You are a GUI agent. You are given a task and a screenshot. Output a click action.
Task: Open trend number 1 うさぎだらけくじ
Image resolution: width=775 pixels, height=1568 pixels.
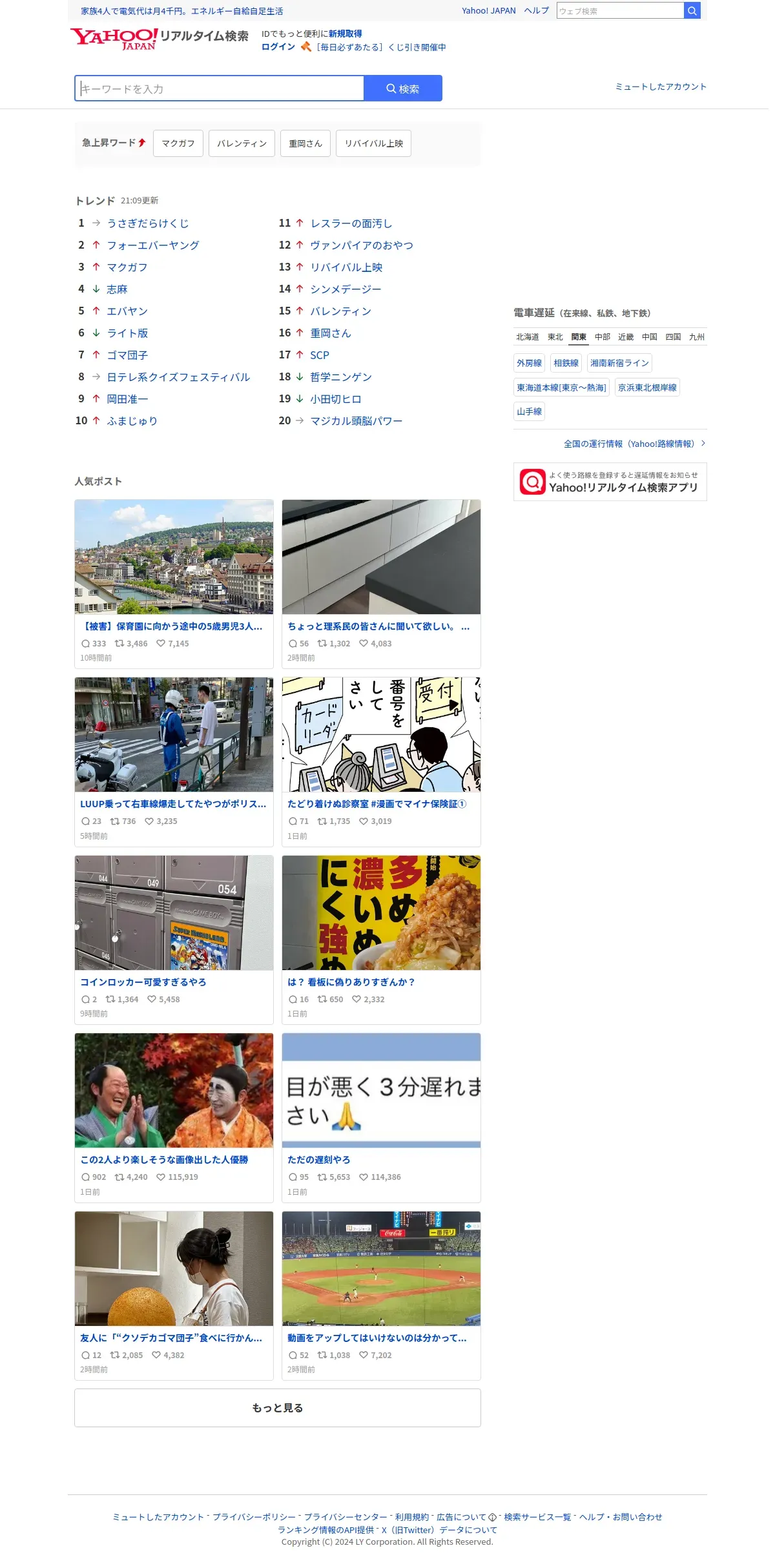tap(148, 223)
